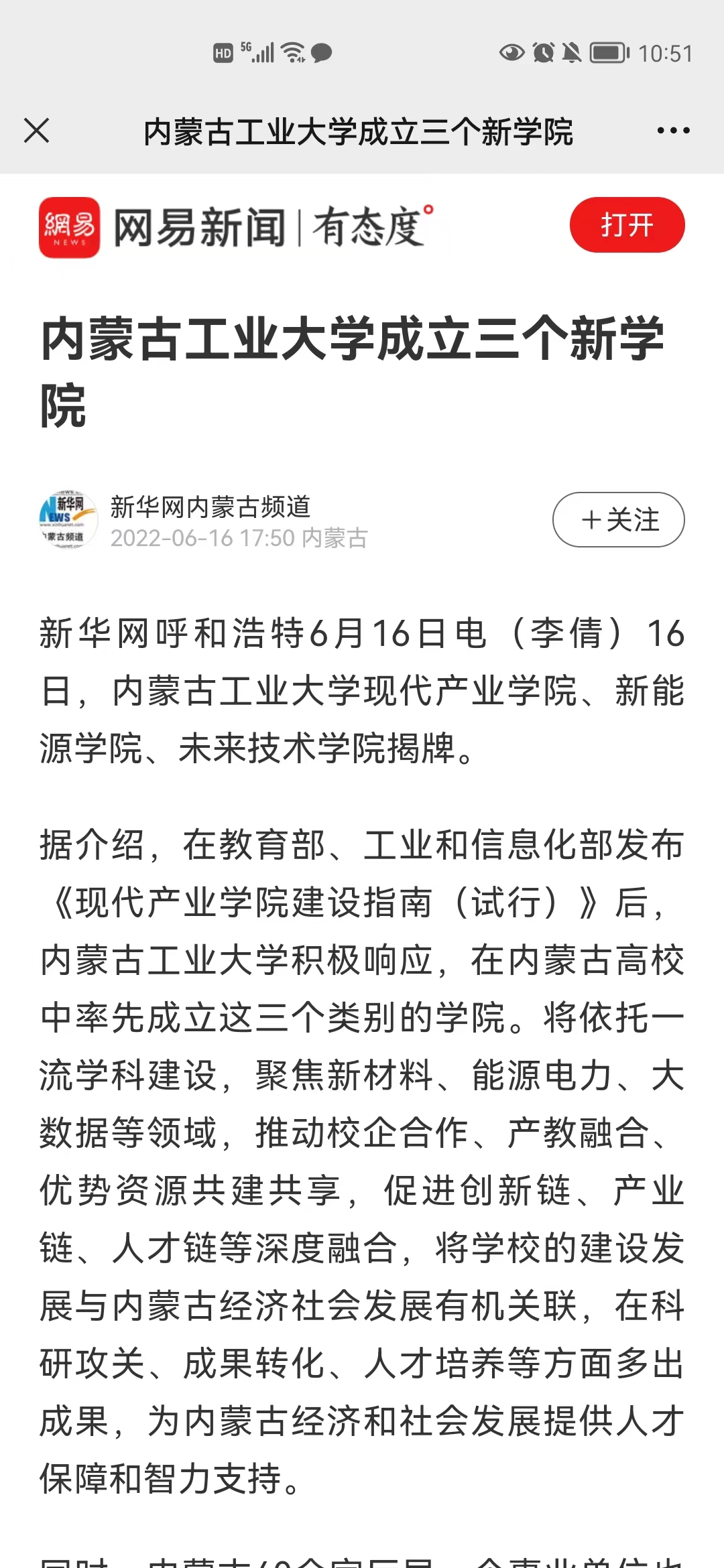Tap the red 打开 button
The width and height of the screenshot is (724, 1568).
click(x=627, y=225)
